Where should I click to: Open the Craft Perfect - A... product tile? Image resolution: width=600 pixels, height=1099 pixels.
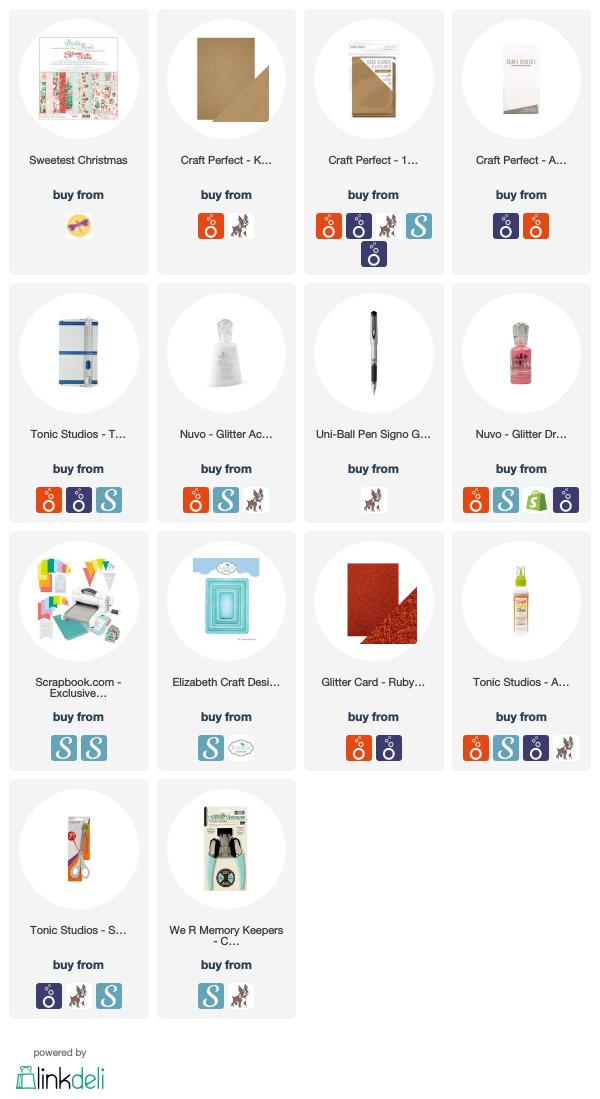click(x=521, y=82)
